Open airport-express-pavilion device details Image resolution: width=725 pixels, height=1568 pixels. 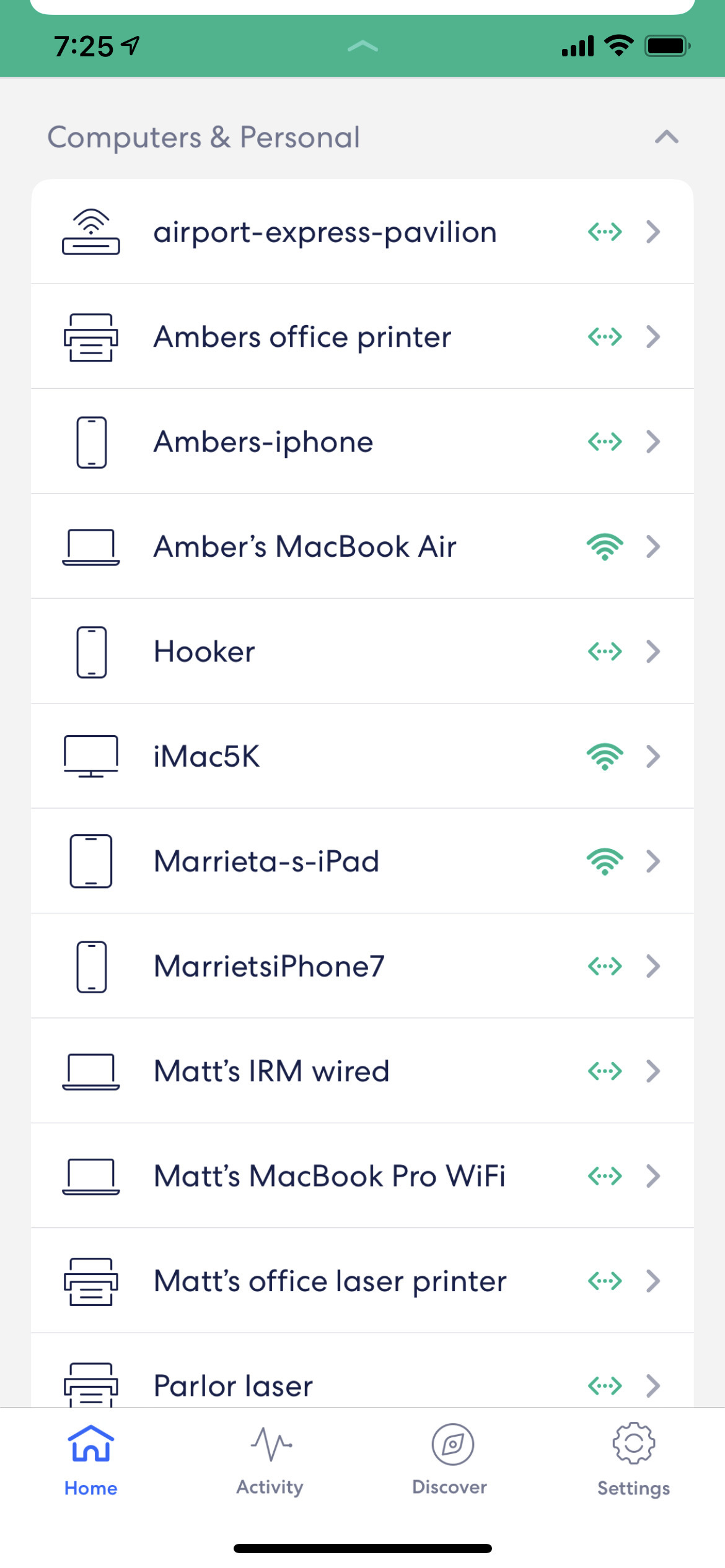tap(362, 232)
